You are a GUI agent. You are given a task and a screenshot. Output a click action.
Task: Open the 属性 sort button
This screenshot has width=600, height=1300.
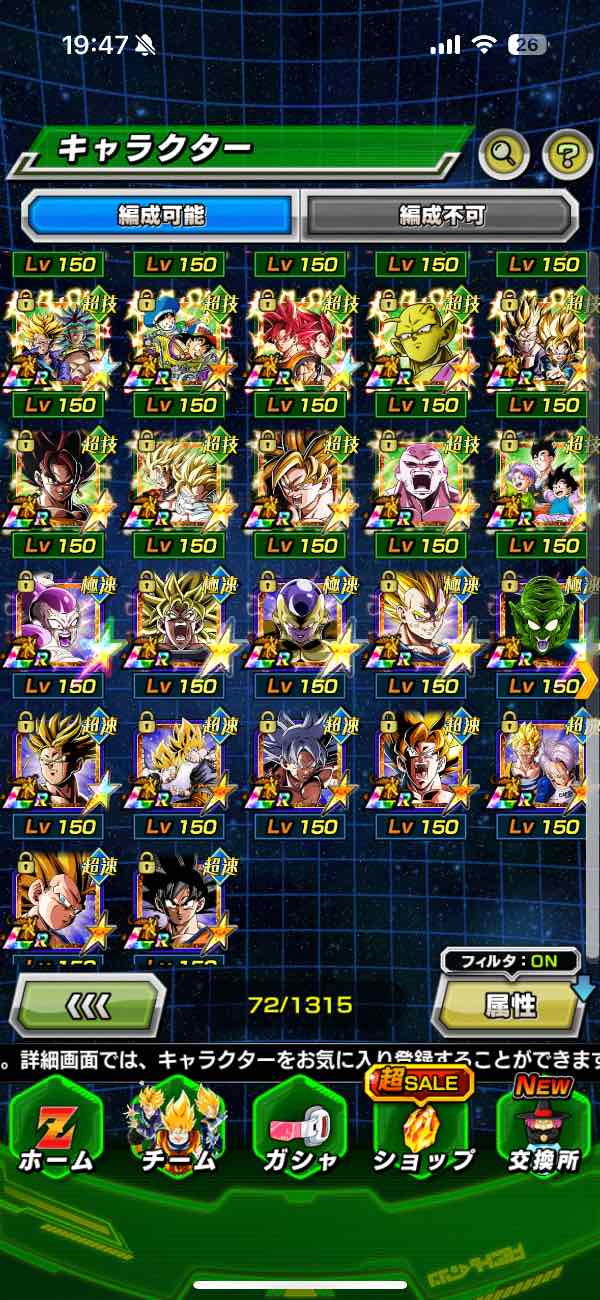(510, 1006)
